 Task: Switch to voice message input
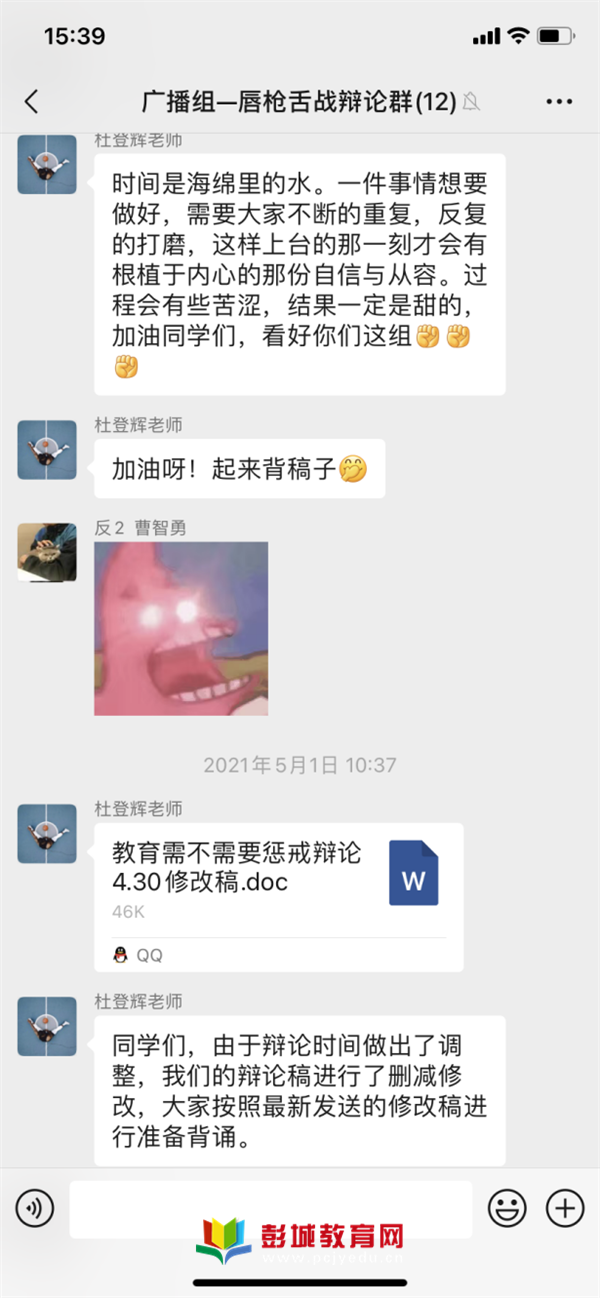tap(35, 1209)
